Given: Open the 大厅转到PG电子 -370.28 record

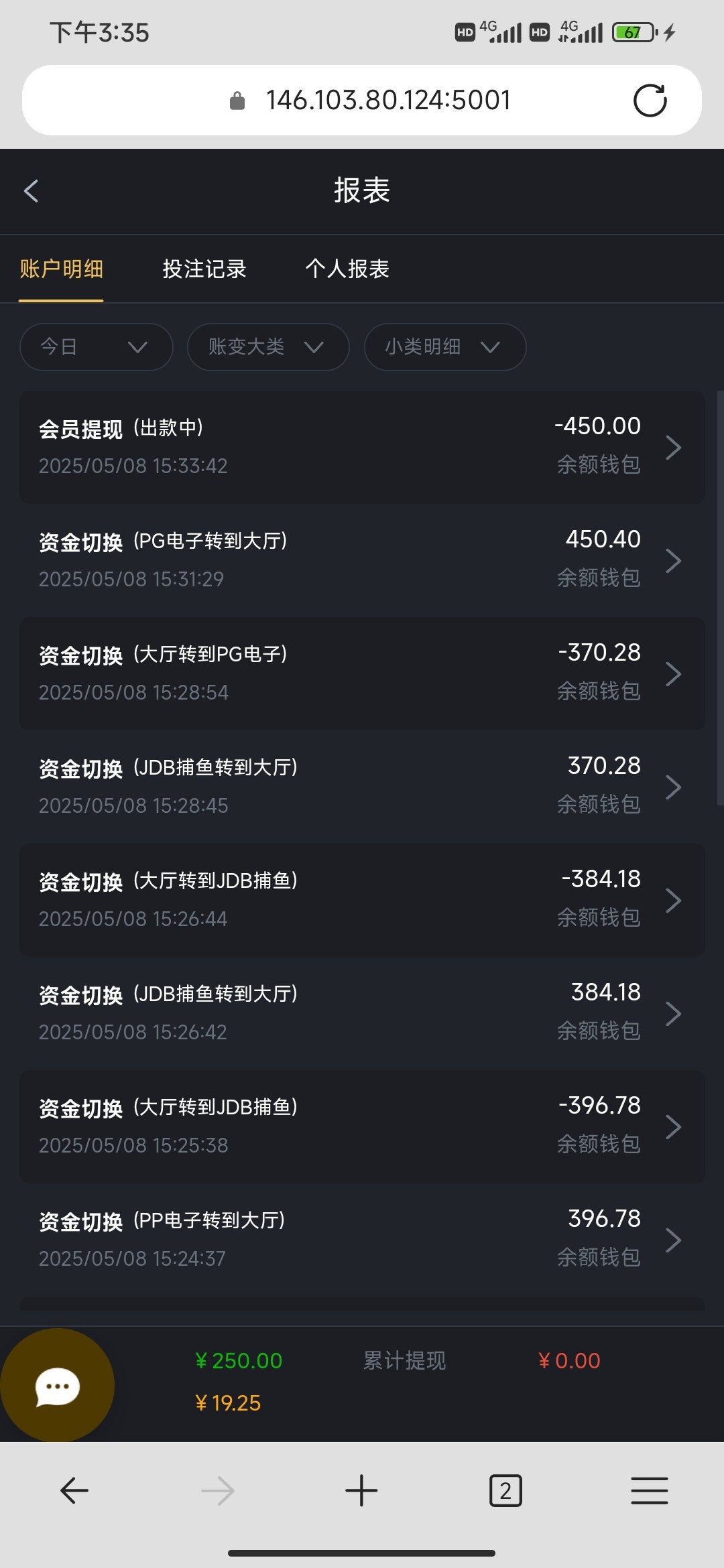Looking at the screenshot, I should (x=362, y=673).
